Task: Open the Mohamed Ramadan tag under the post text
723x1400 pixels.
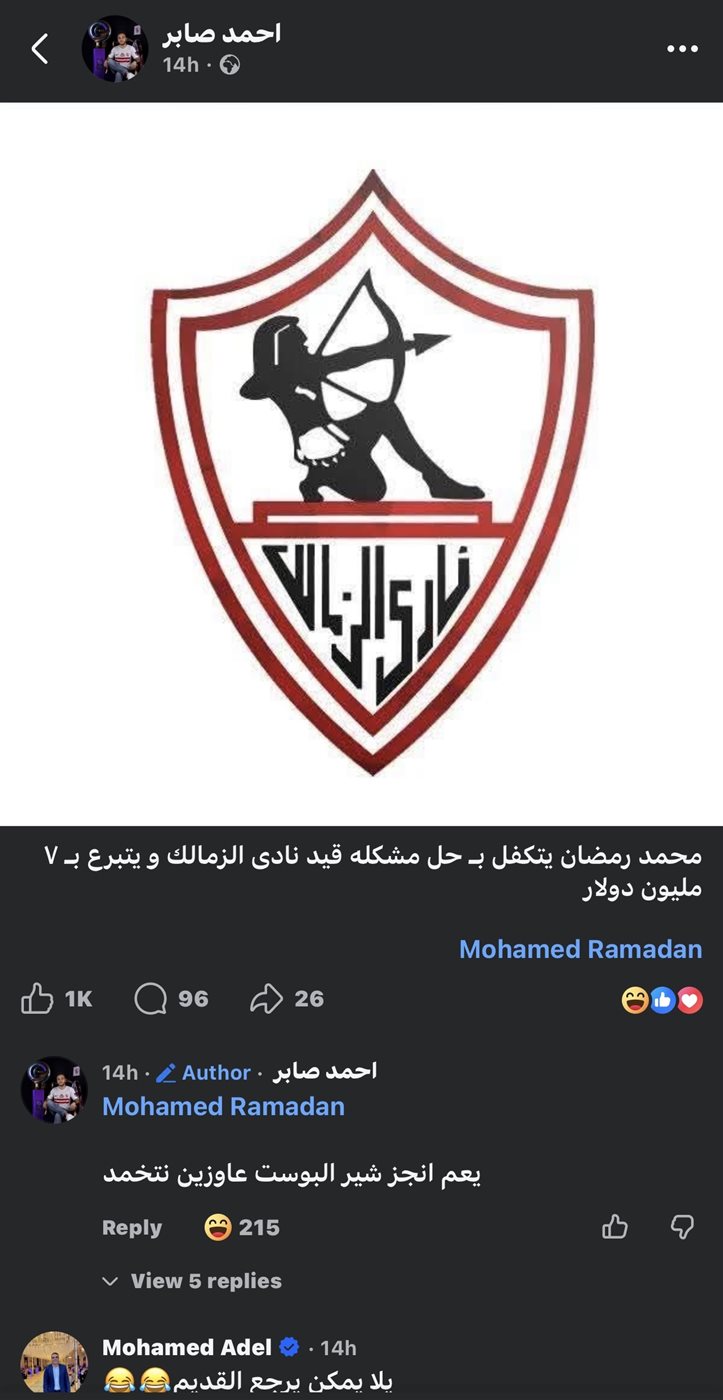Action: 580,949
